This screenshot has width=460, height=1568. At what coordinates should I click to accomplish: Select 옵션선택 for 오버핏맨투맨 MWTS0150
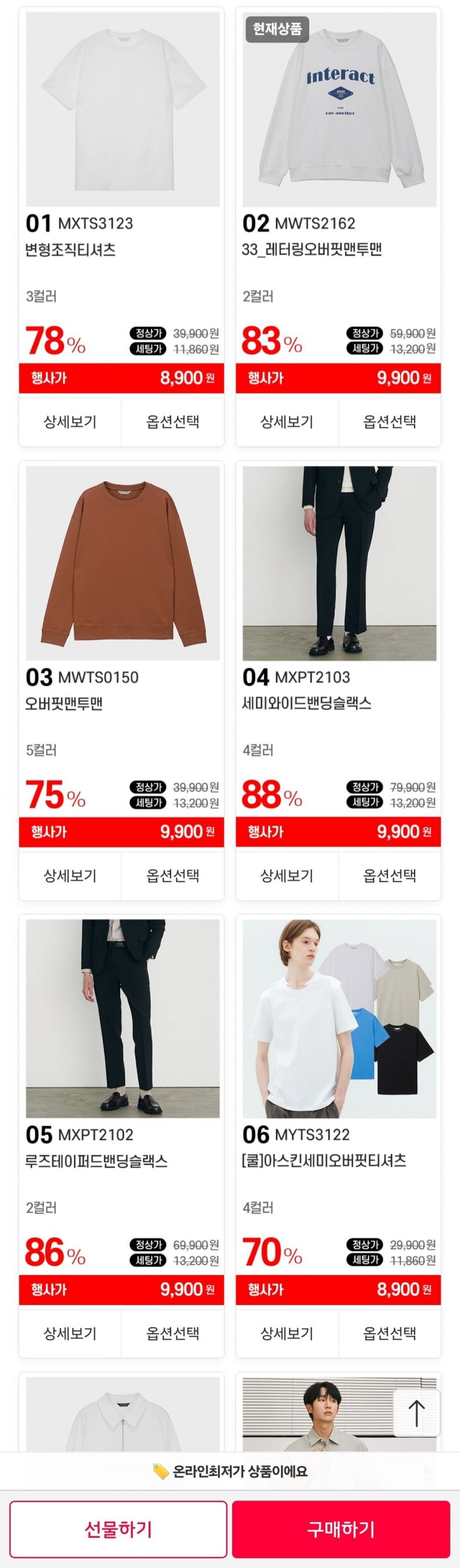click(x=172, y=875)
